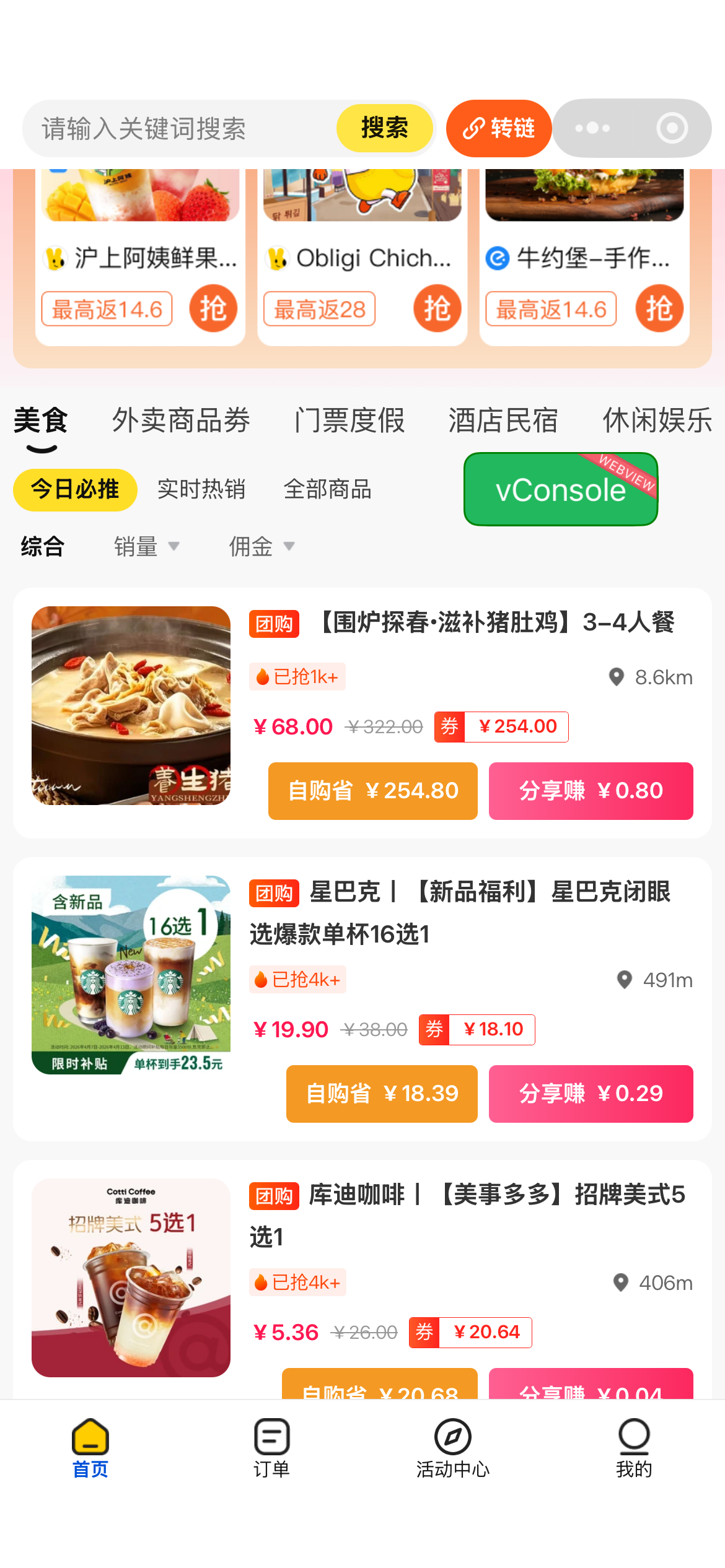Open the 转链 link conversion button
This screenshot has width=725, height=1568.
499,128
